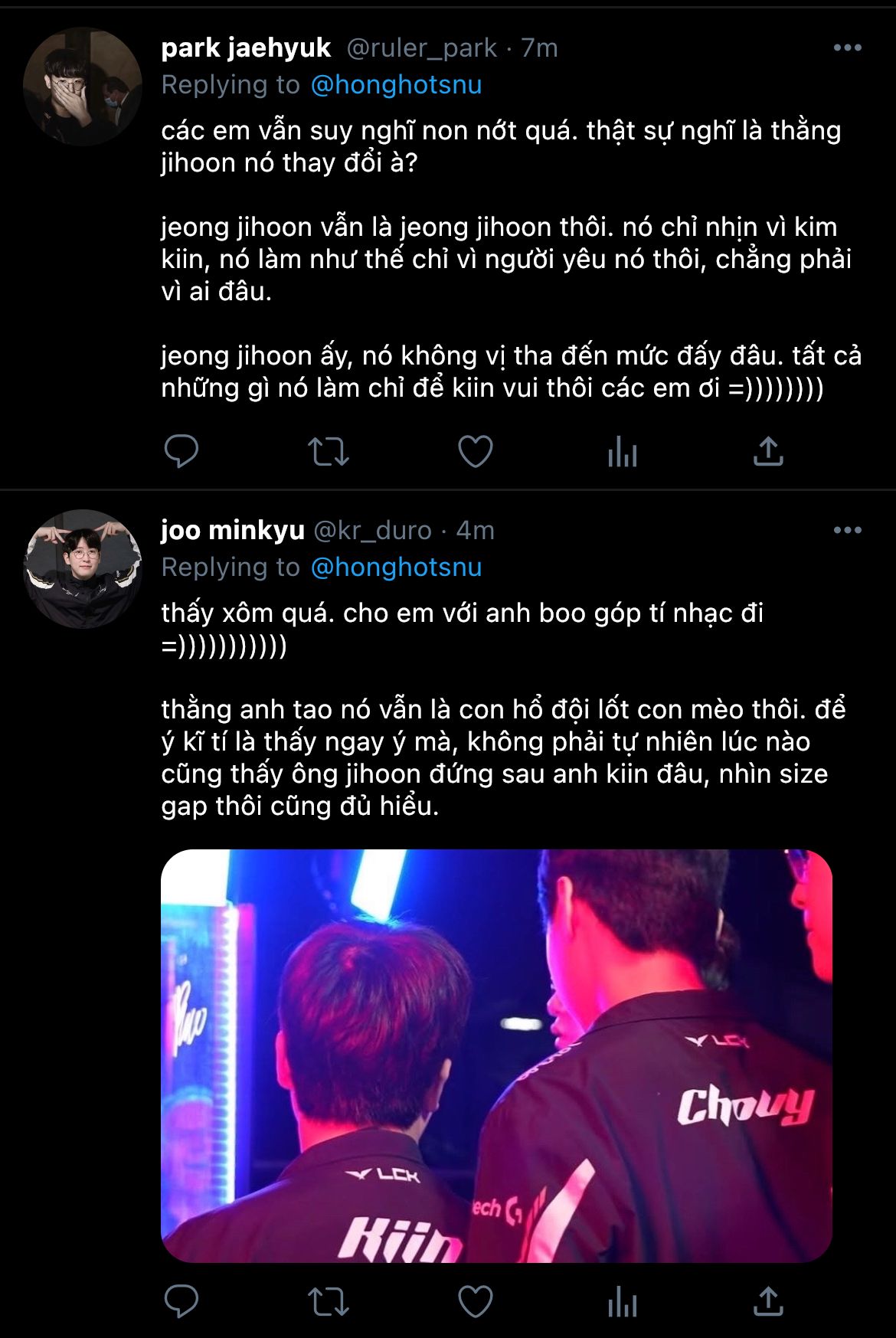Image resolution: width=896 pixels, height=1338 pixels.
Task: Like joo minkyu's tweet
Action: [475, 1301]
